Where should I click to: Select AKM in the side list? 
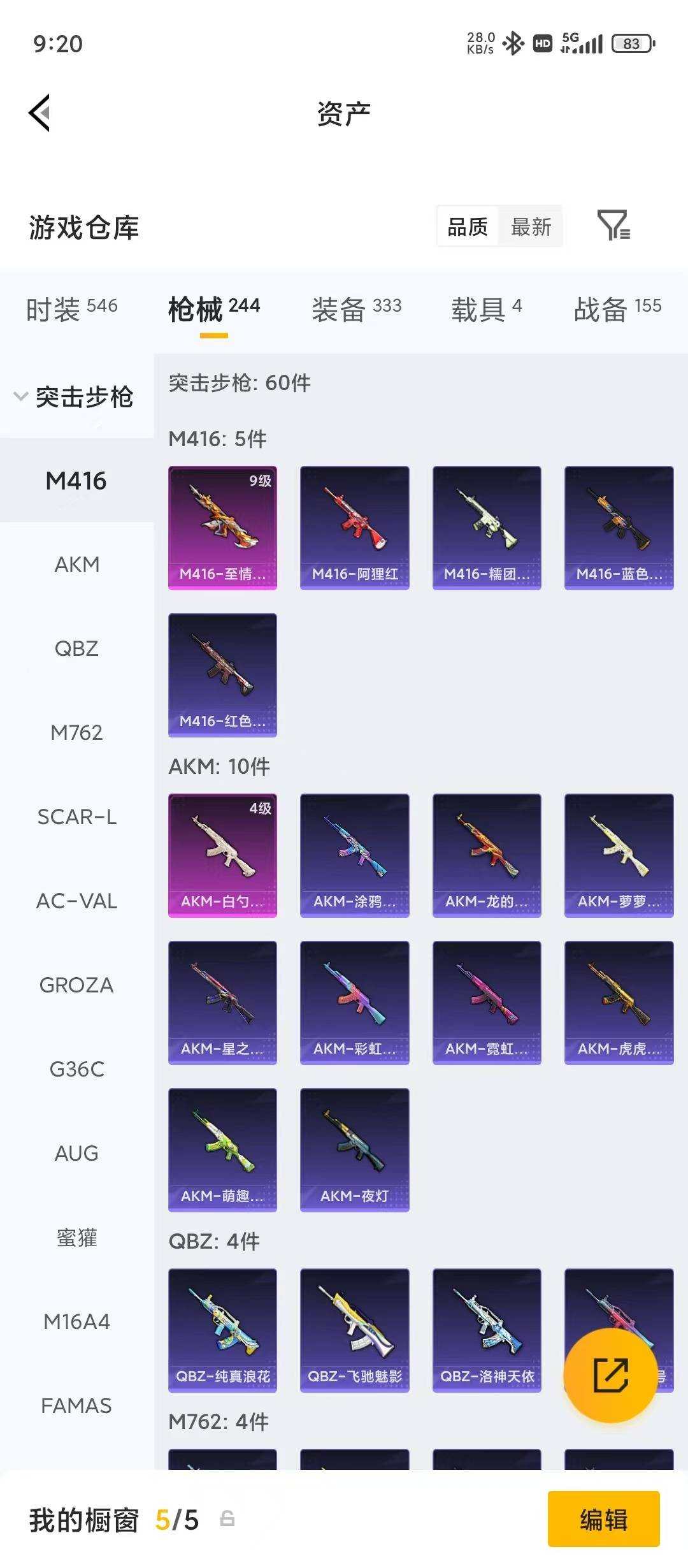point(76,564)
